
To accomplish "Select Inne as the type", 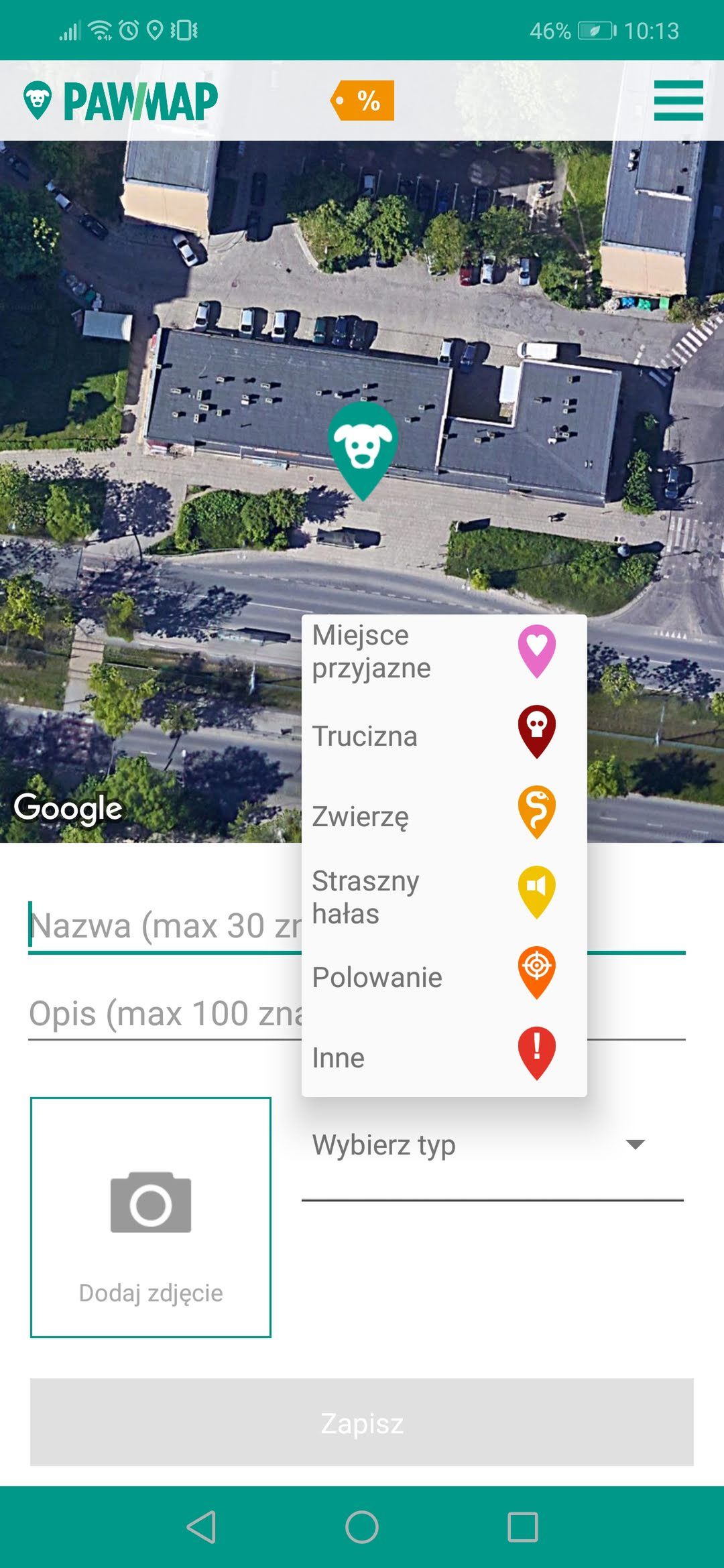I will [444, 1057].
